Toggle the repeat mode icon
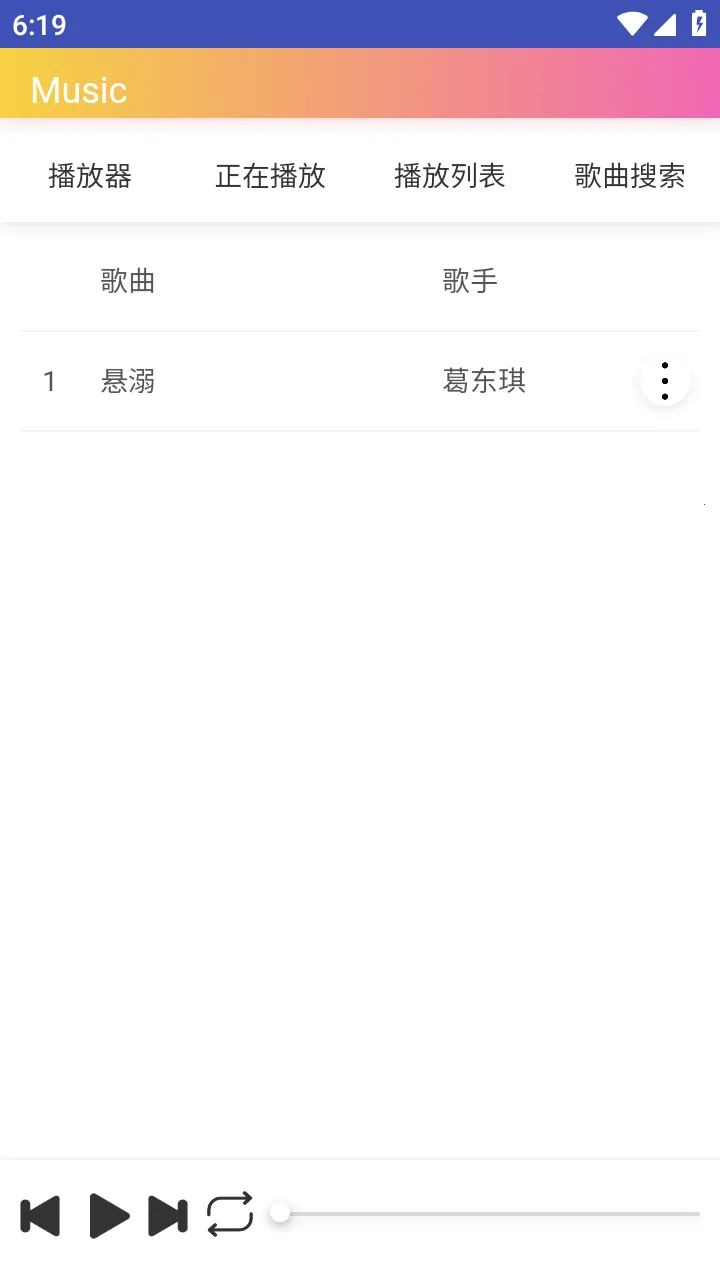The width and height of the screenshot is (720, 1280). point(230,1215)
